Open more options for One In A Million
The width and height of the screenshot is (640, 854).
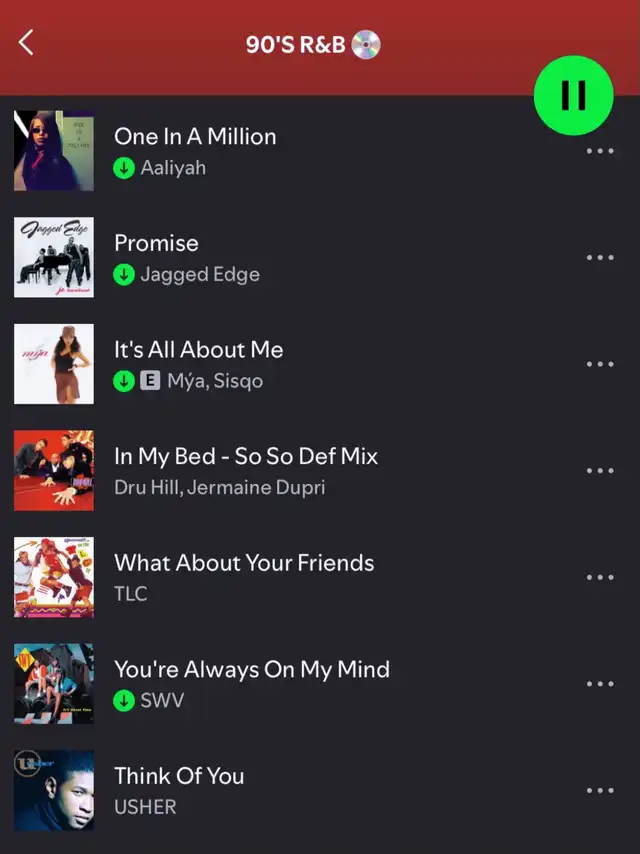tap(599, 151)
